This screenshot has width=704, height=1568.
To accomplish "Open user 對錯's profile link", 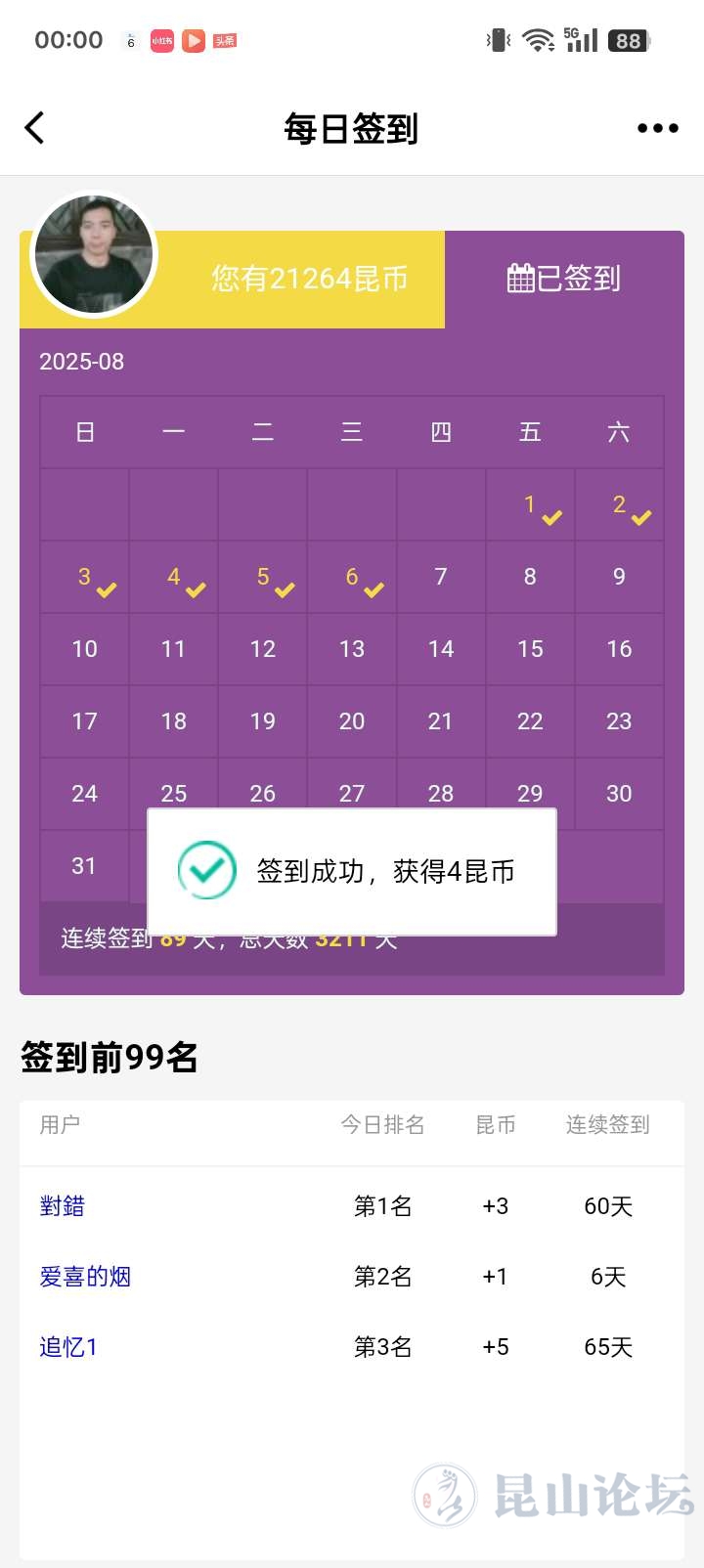I will (63, 1206).
